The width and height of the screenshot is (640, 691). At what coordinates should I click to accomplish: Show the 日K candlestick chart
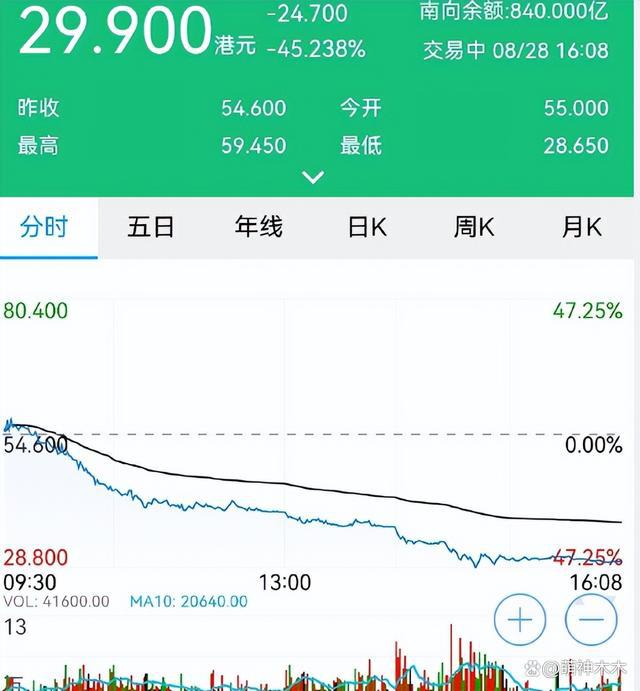click(367, 227)
